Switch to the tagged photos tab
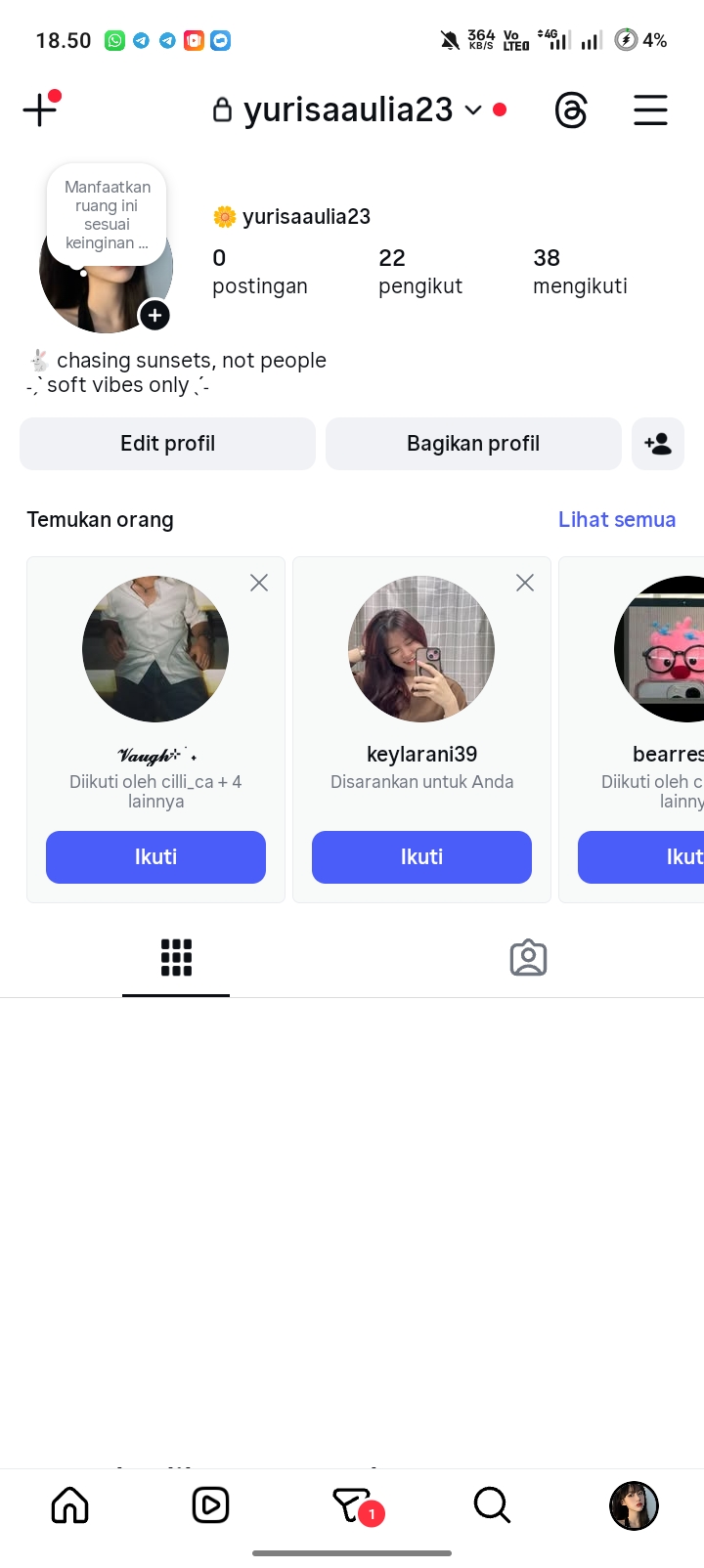 [x=528, y=958]
